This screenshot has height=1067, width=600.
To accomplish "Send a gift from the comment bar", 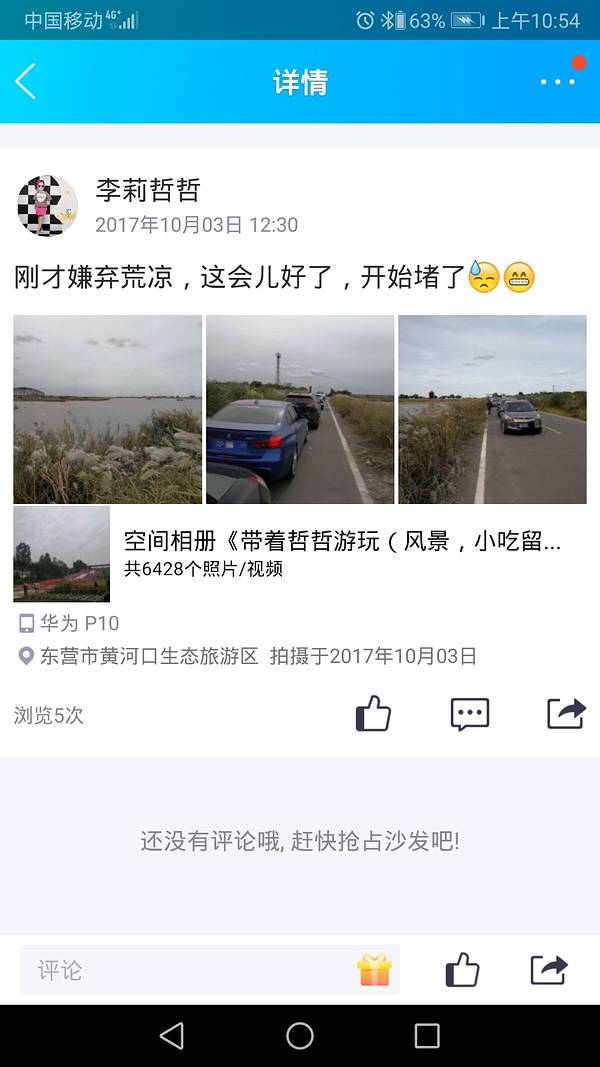I will pyautogui.click(x=374, y=970).
